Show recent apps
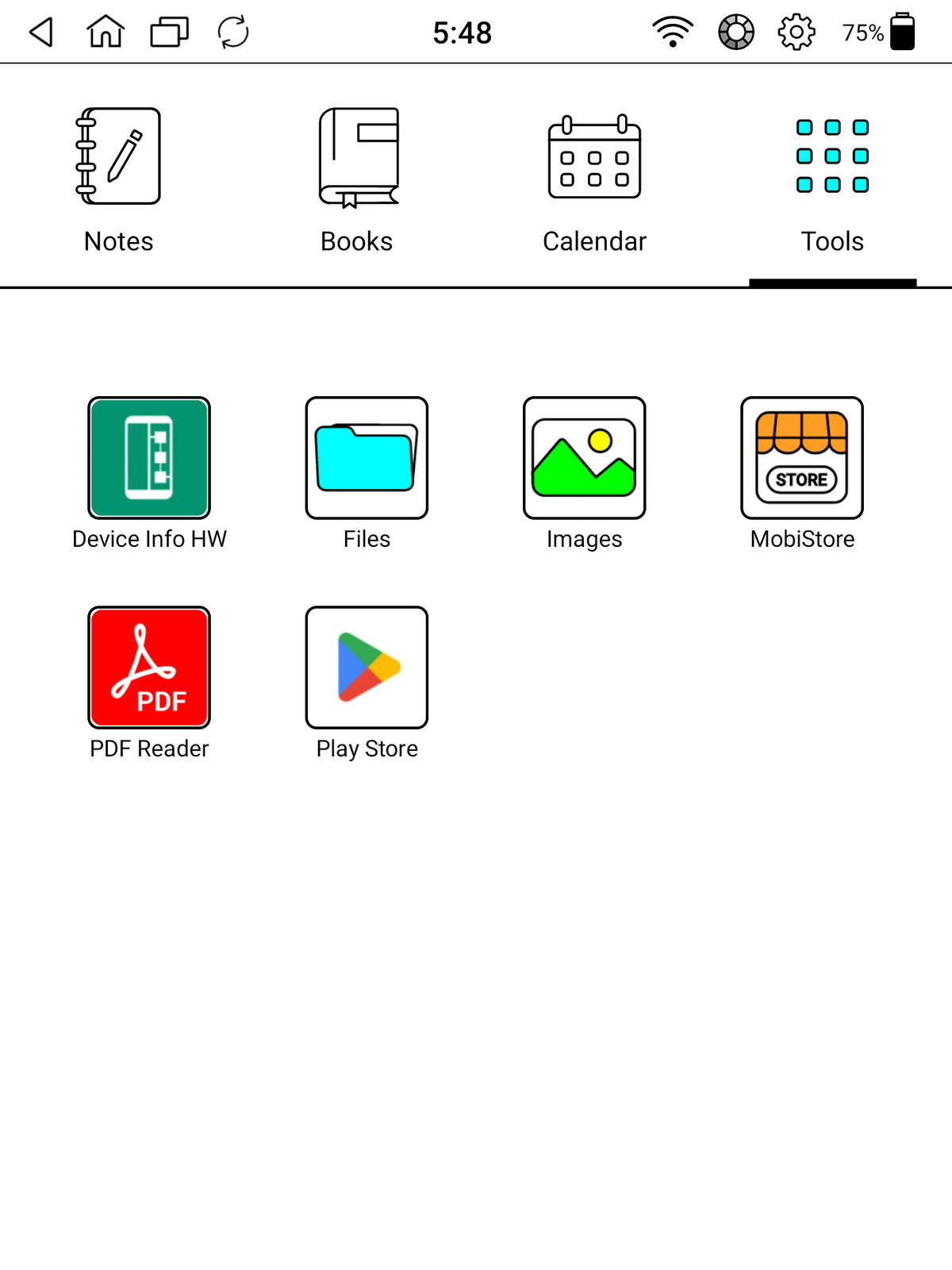Image resolution: width=952 pixels, height=1270 pixels. (169, 33)
